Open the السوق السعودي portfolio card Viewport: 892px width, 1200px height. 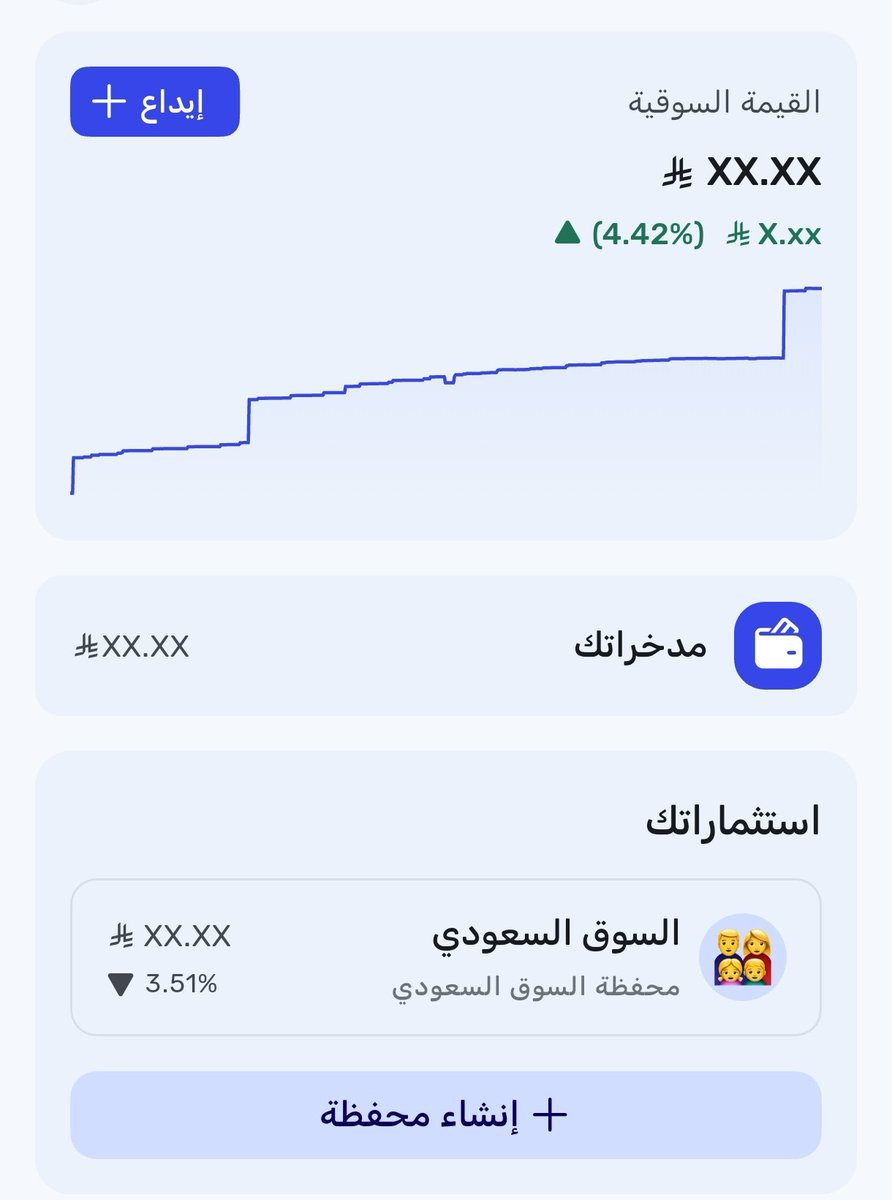click(x=446, y=957)
